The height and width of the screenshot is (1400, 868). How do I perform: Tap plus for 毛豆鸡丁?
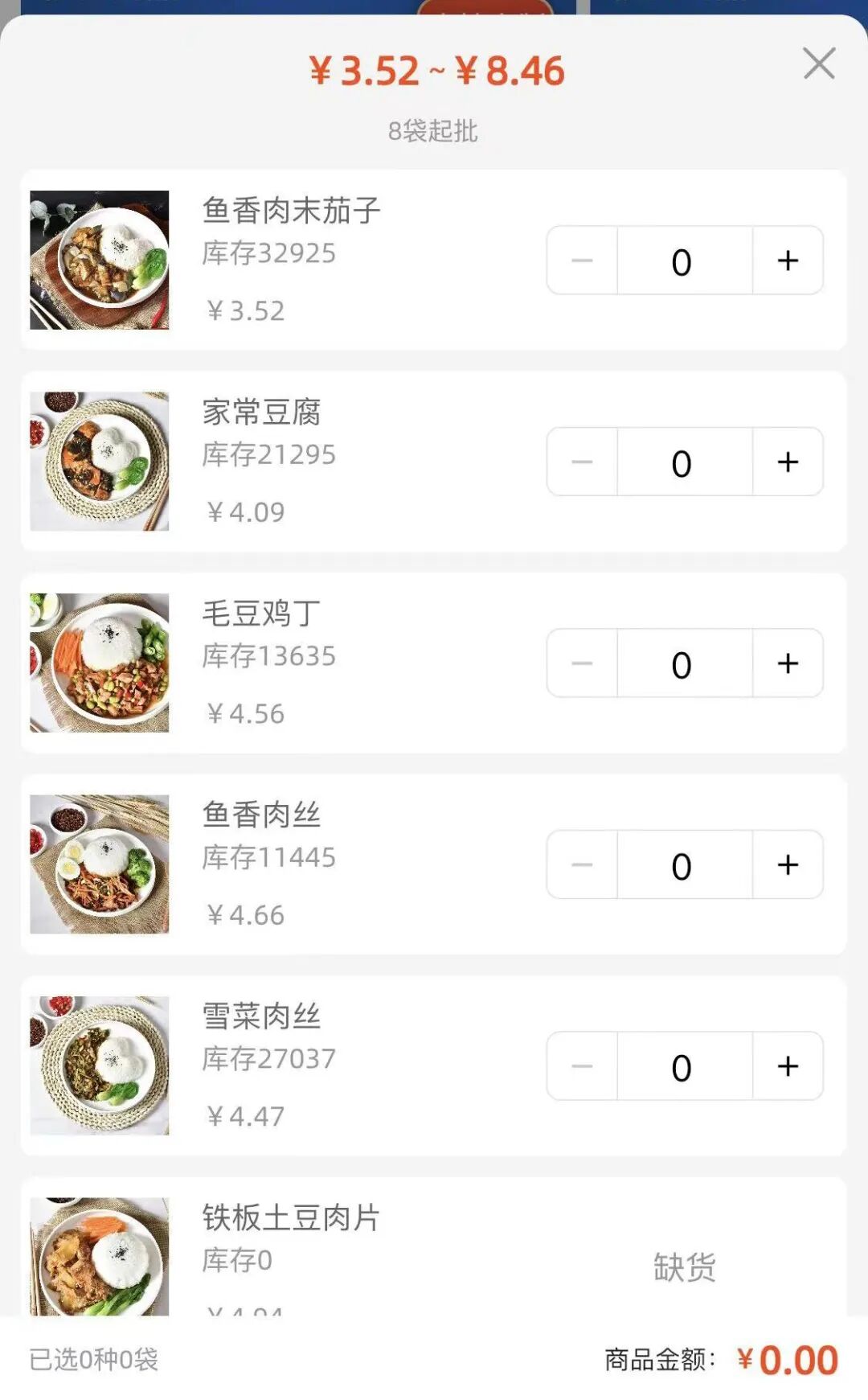[788, 663]
